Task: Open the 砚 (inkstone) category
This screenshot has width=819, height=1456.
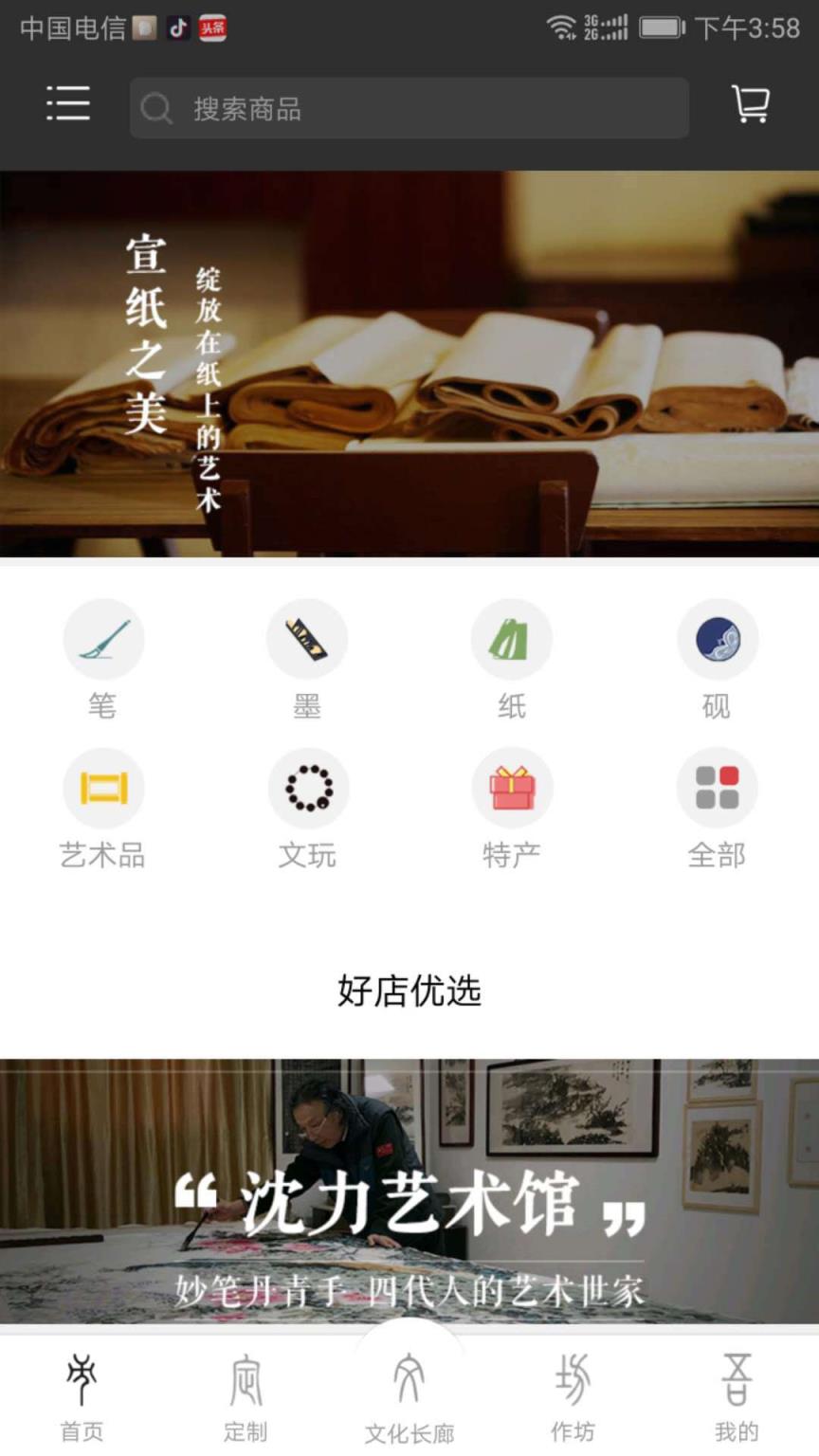Action: point(717,639)
